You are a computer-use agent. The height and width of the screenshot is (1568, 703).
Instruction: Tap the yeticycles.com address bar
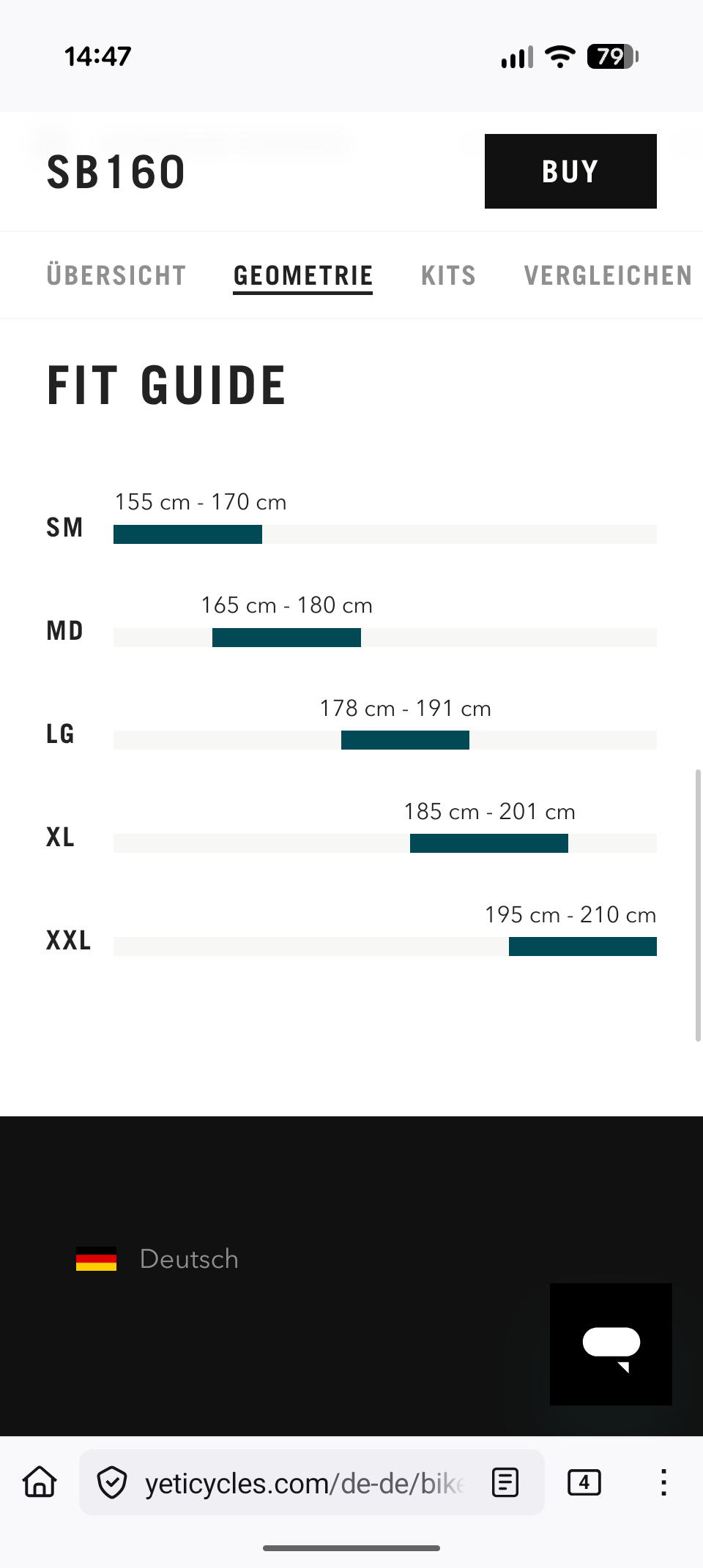click(304, 1483)
